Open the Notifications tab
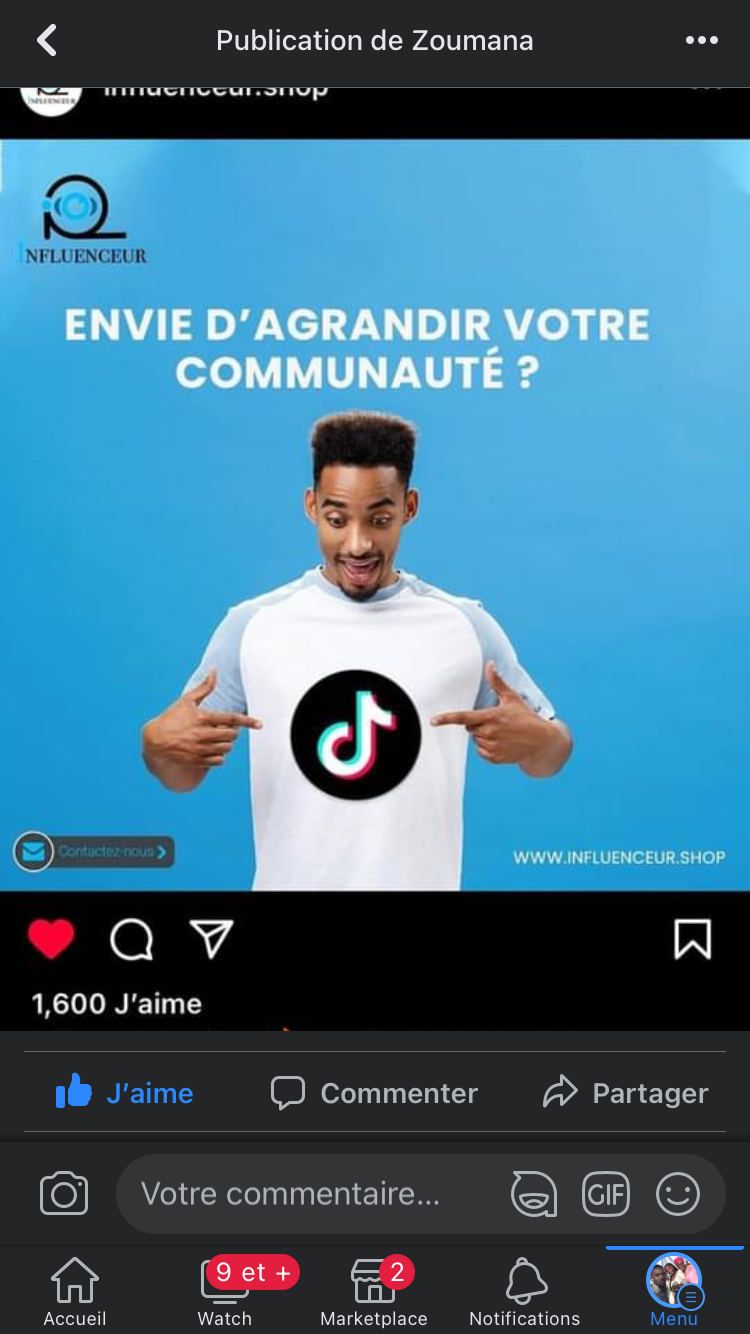The image size is (750, 1334). [525, 1291]
